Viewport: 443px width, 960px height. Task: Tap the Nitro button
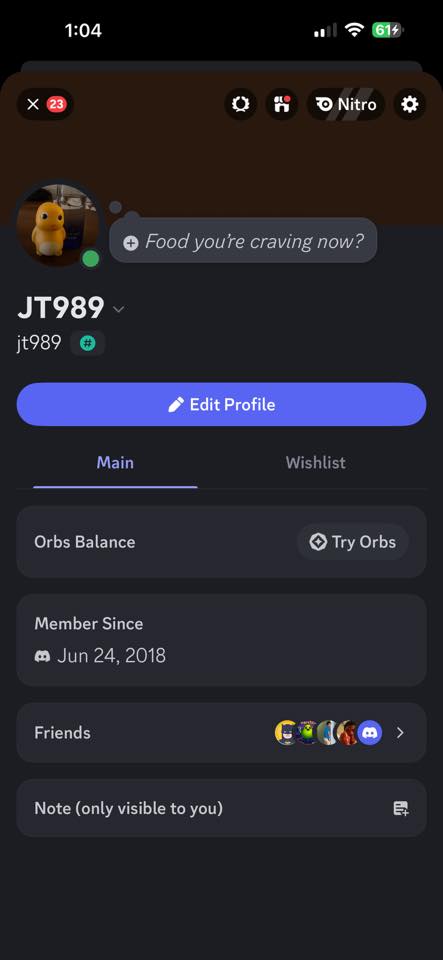coord(346,105)
